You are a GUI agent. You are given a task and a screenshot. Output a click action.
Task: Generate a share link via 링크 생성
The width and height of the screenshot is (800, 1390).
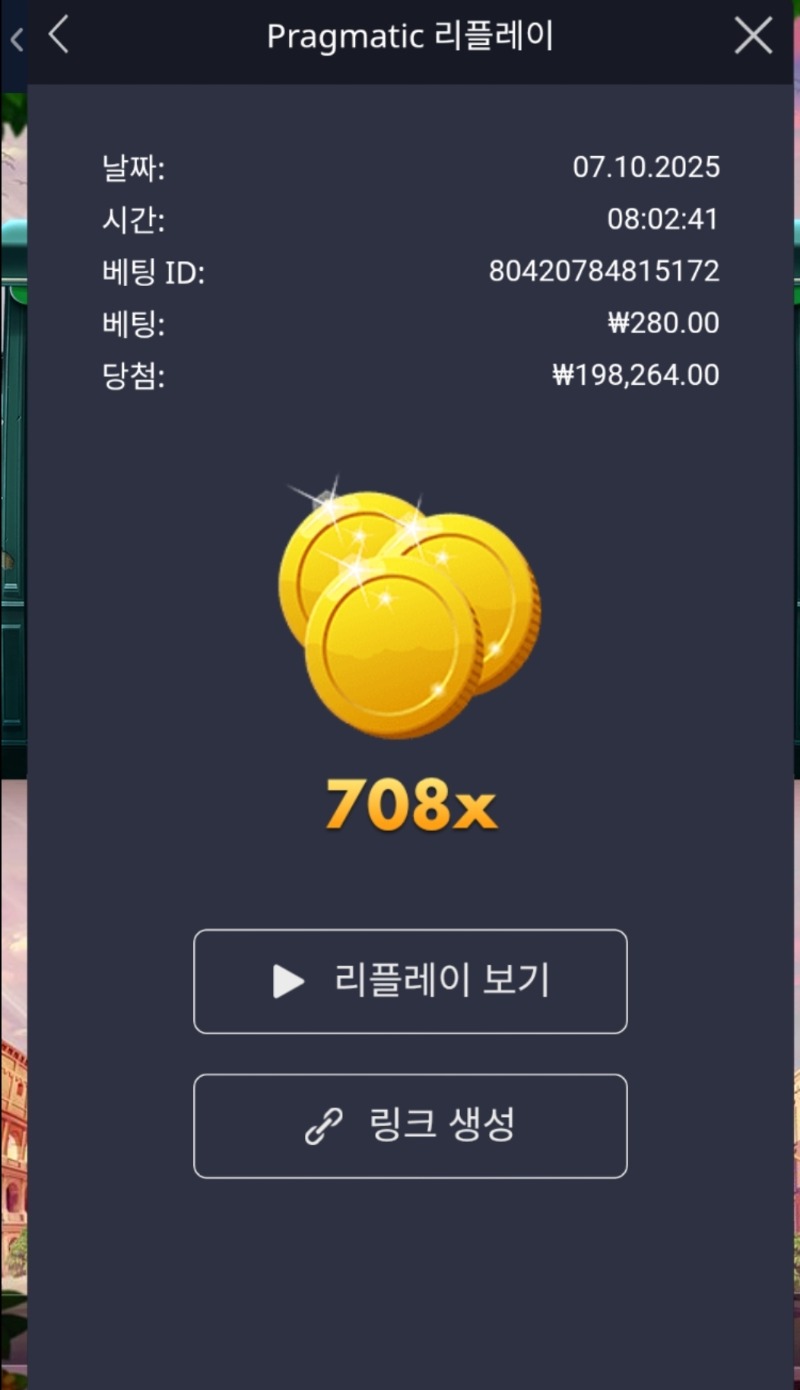[410, 1126]
